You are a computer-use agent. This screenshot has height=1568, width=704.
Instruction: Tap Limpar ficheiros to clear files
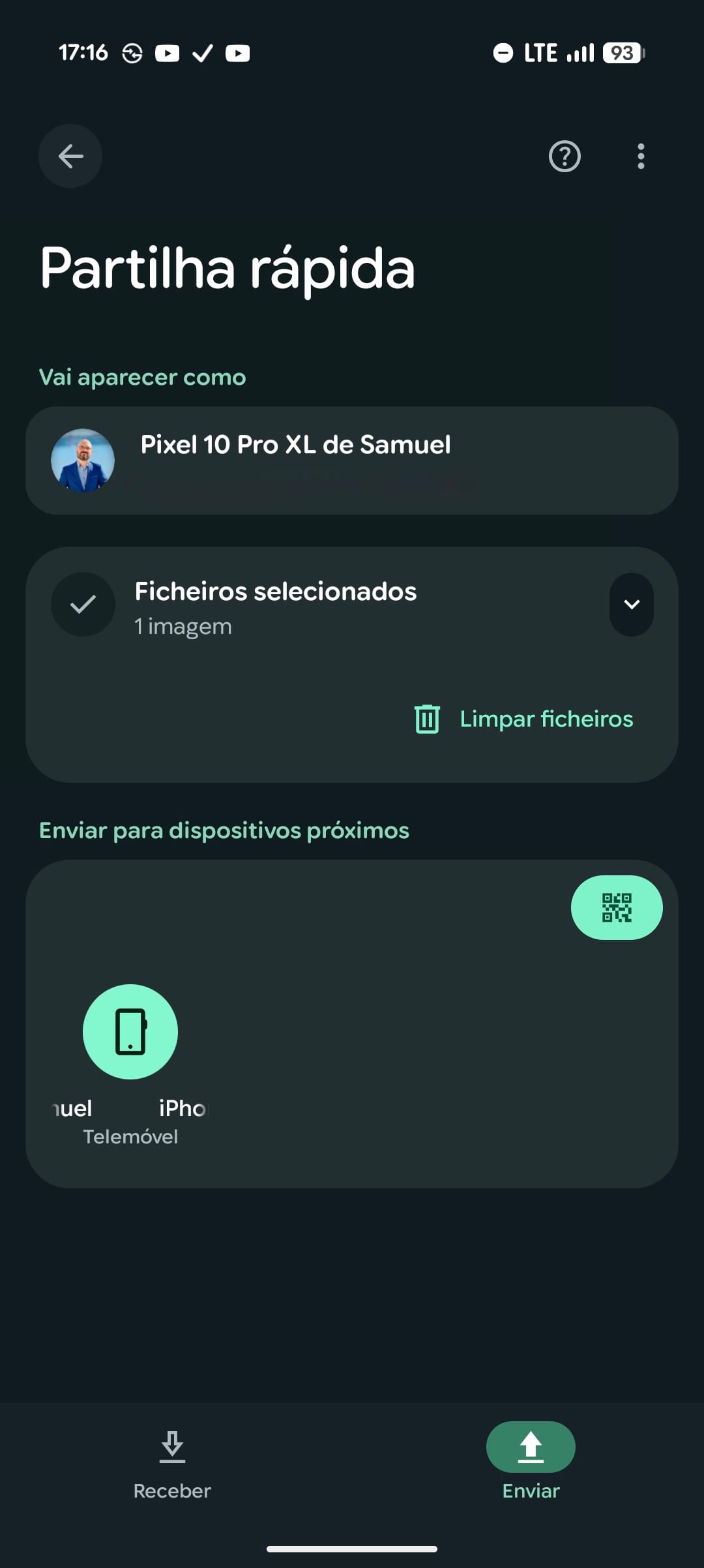[524, 719]
